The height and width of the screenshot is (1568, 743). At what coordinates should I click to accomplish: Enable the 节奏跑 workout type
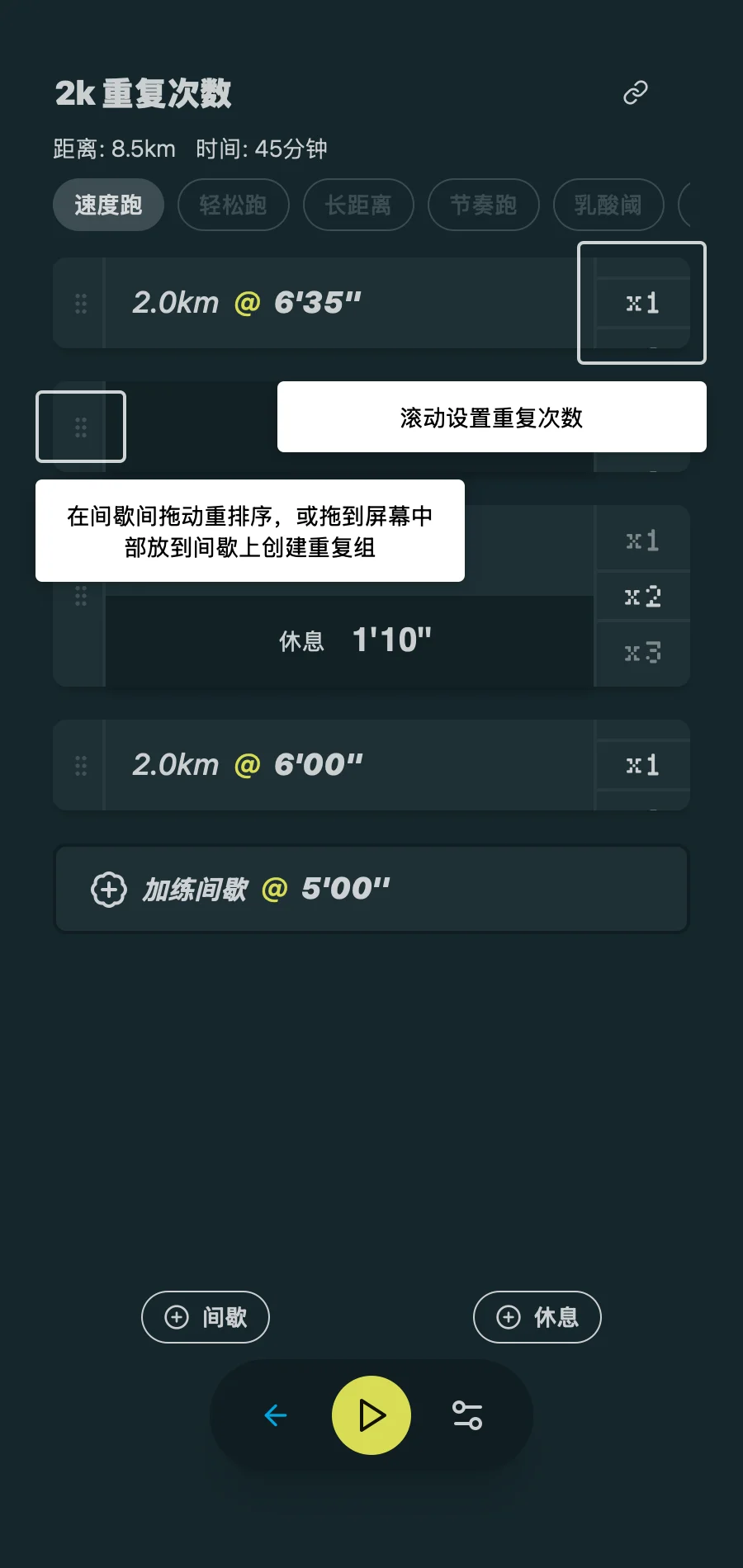pyautogui.click(x=484, y=205)
